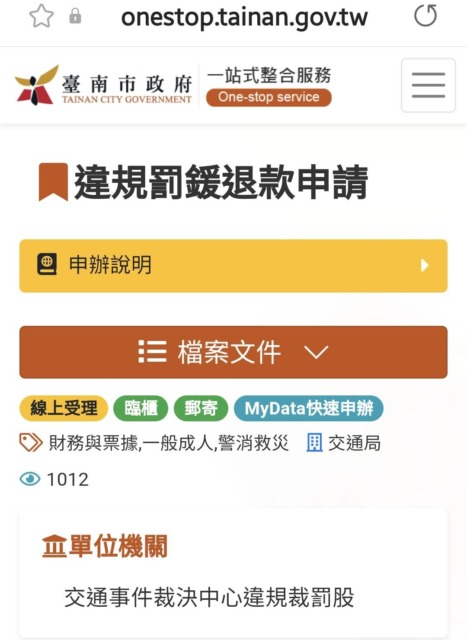
Task: Reload the page
Action: point(425,16)
